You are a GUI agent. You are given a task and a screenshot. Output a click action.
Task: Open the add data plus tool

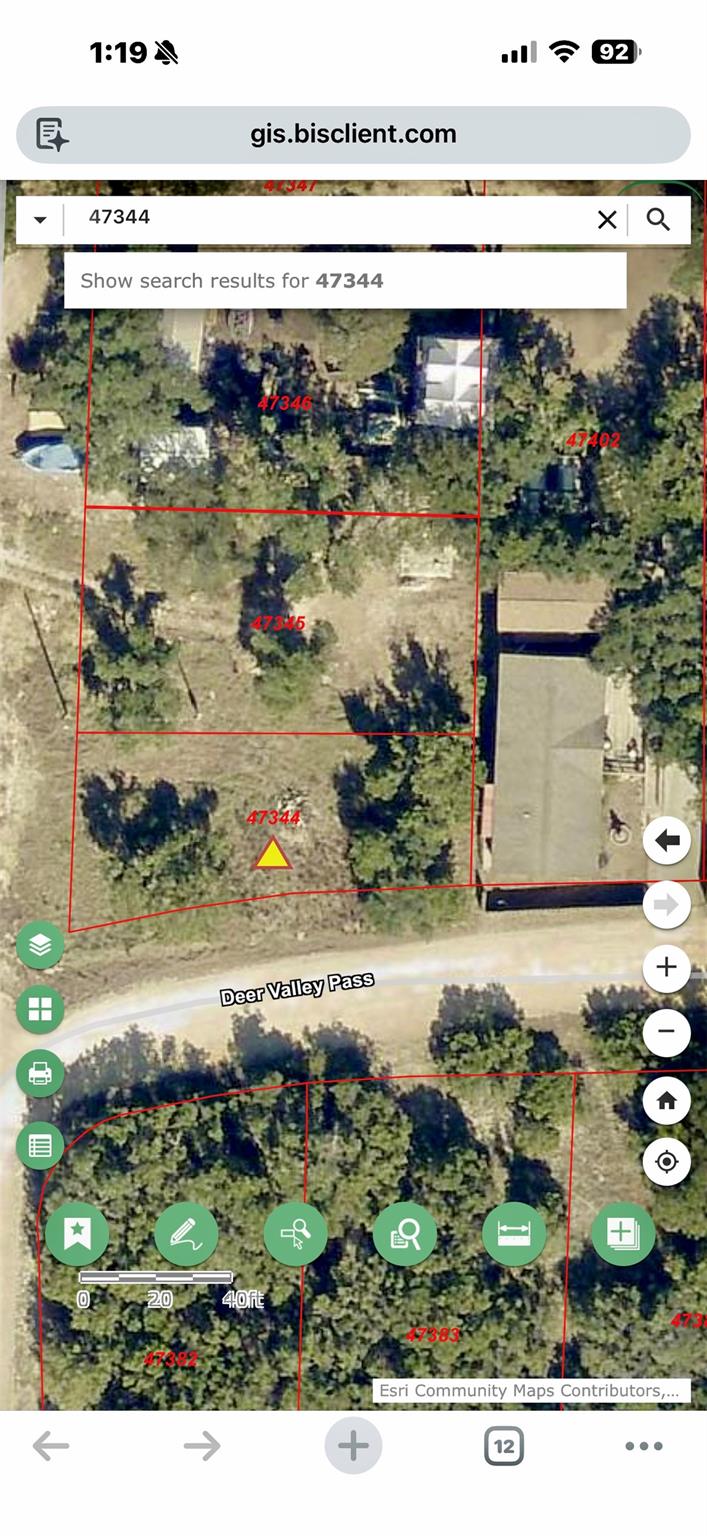[623, 1234]
